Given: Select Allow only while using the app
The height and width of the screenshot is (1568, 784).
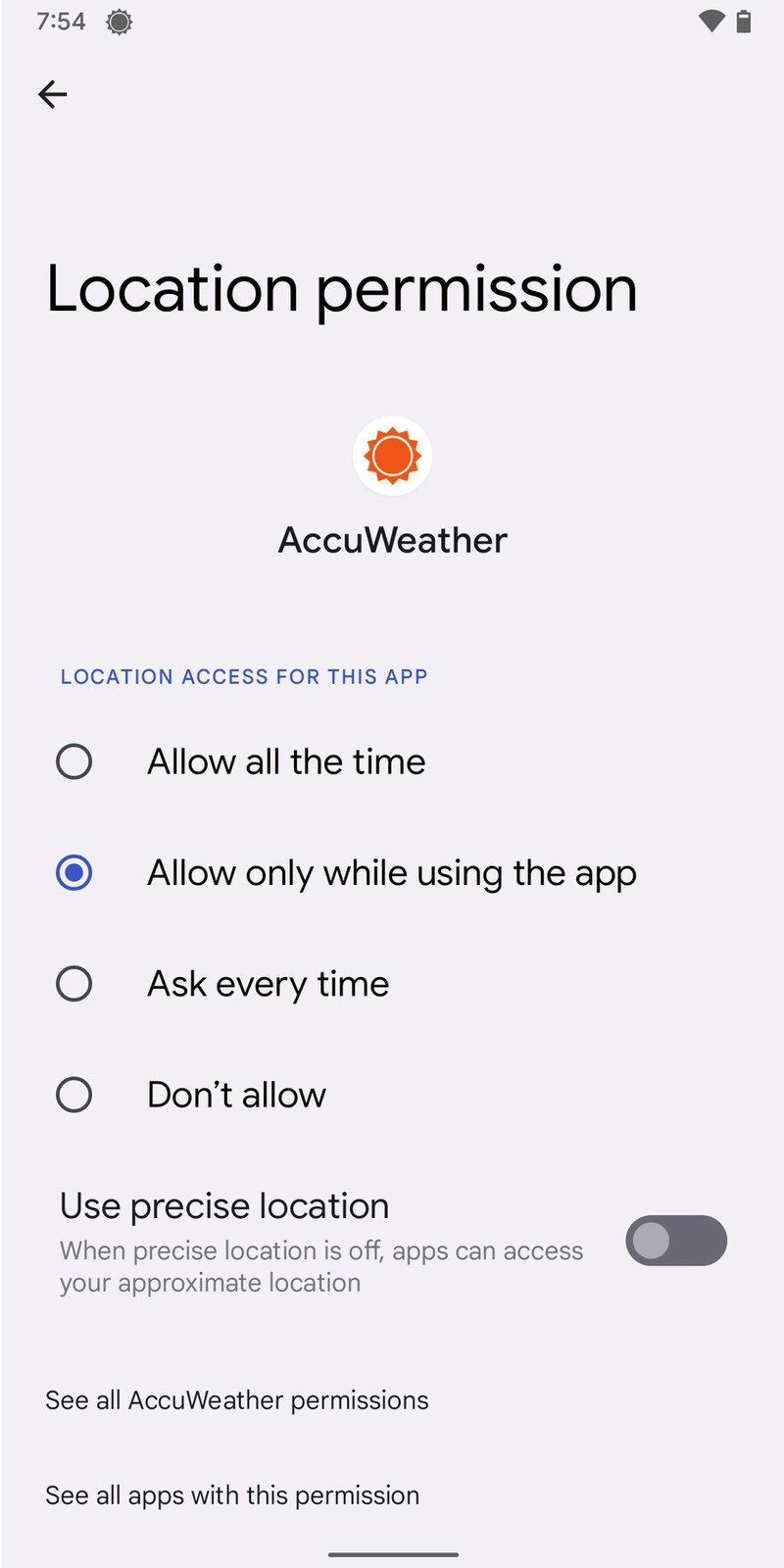Looking at the screenshot, I should point(392,872).
